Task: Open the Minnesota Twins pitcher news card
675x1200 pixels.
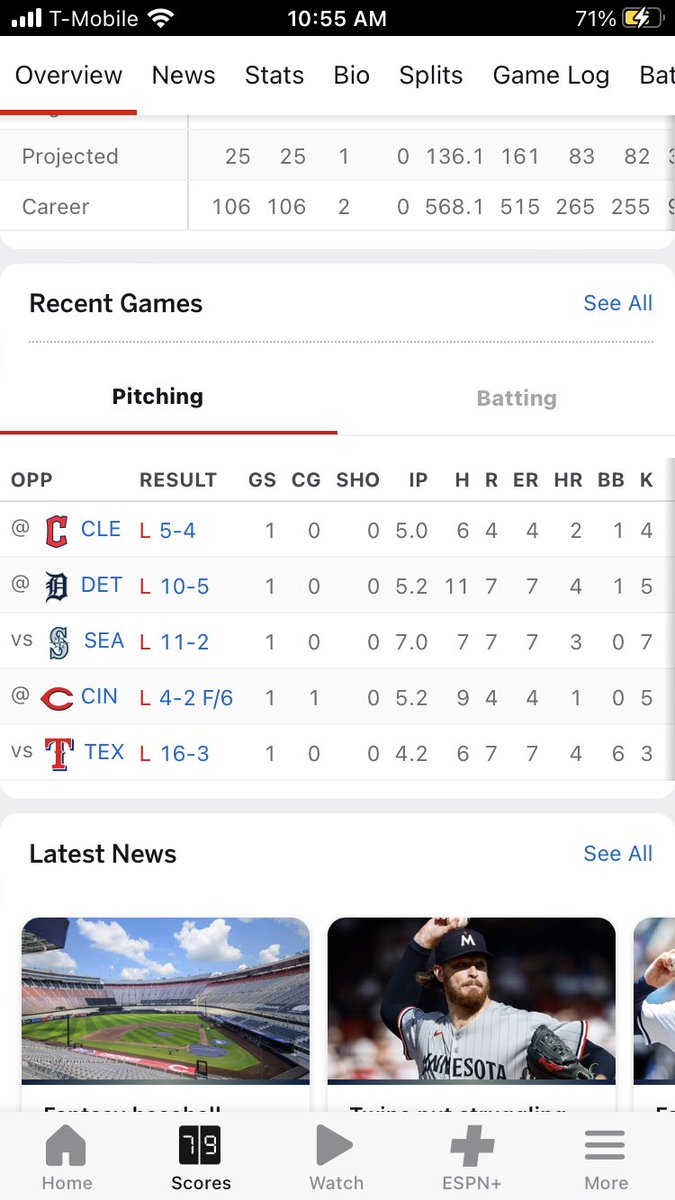Action: point(472,1014)
